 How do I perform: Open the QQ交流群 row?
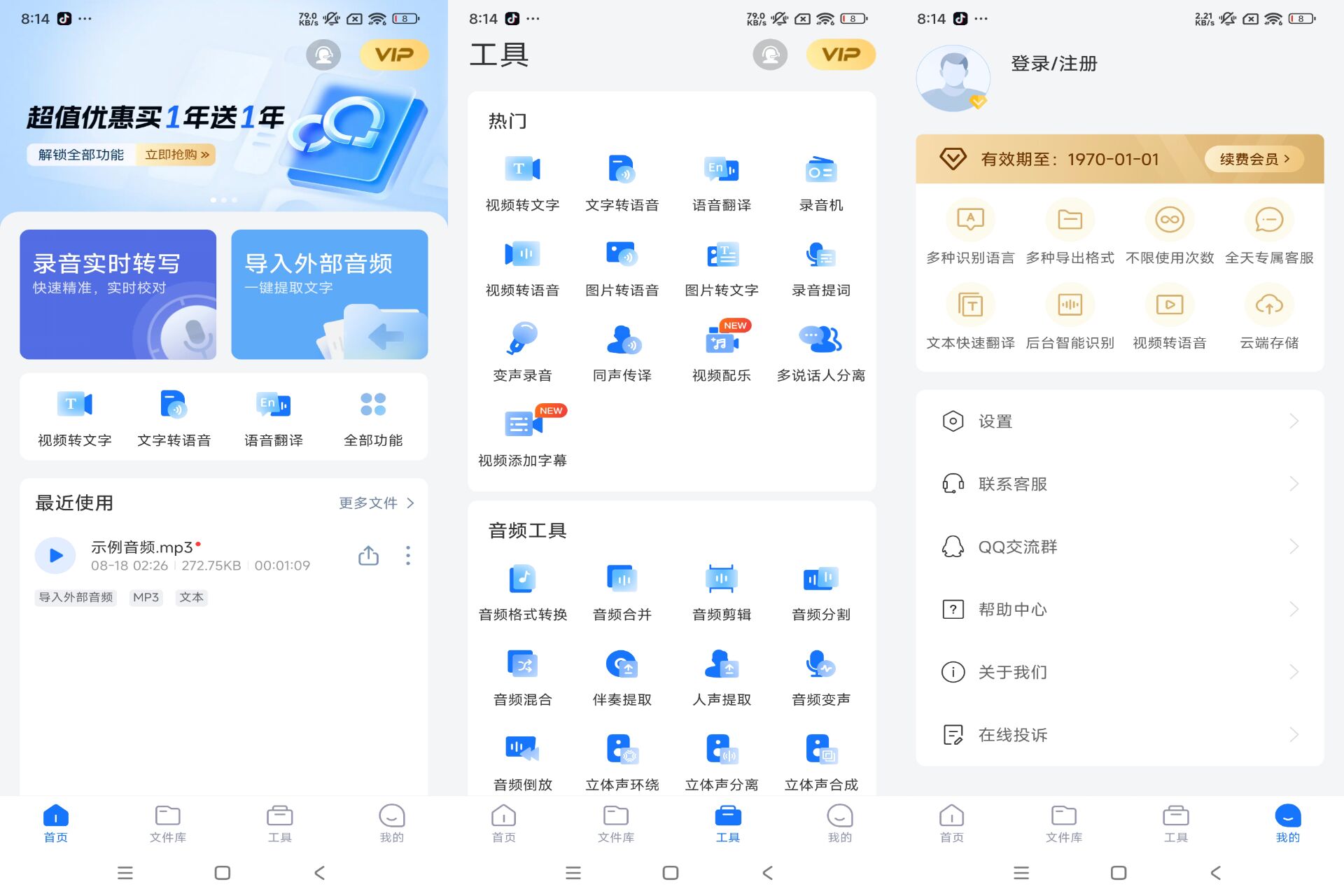(1119, 547)
